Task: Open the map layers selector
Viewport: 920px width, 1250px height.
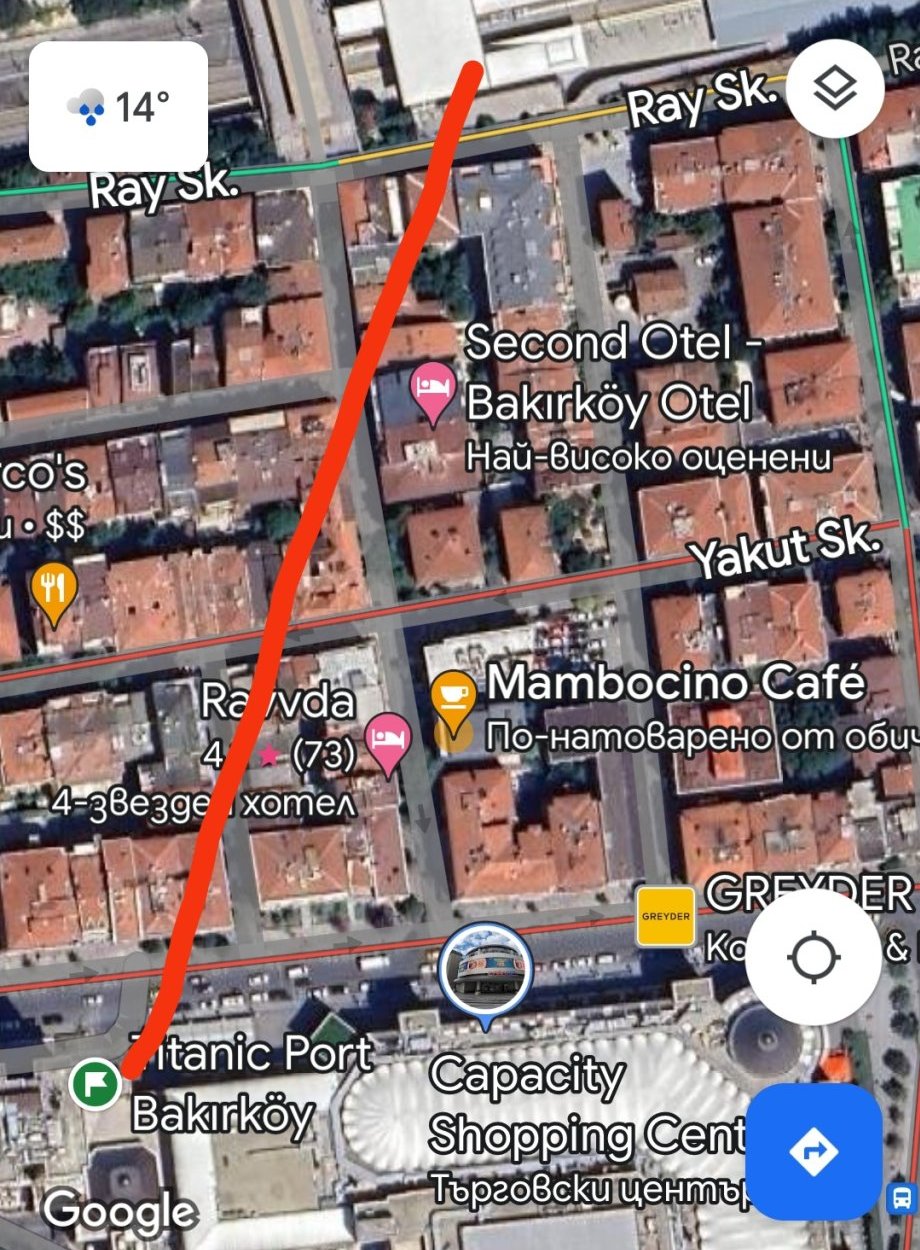Action: tap(835, 89)
